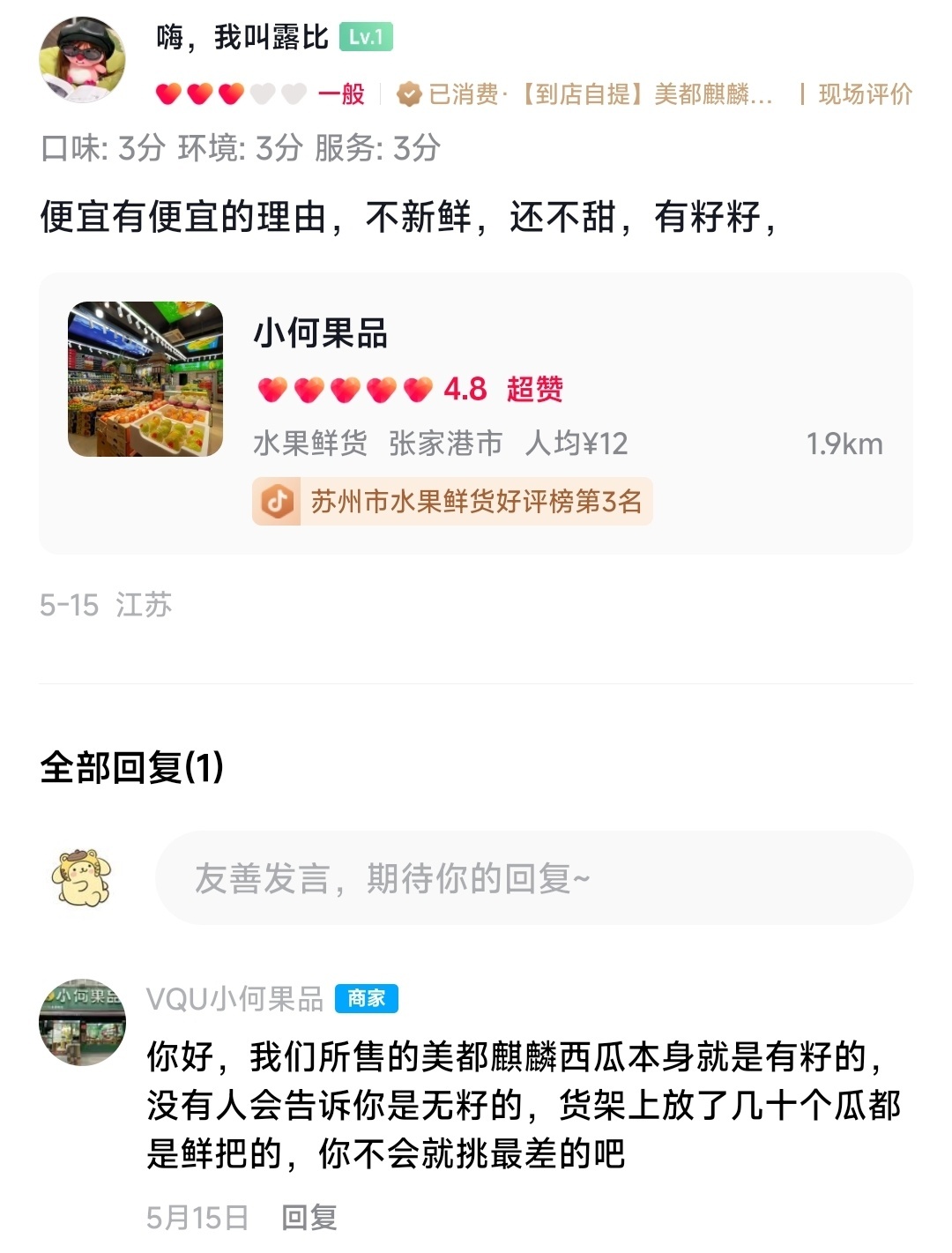This screenshot has width=952, height=1253.
Task: Reply to VQU小何果品's comment
Action: (x=309, y=1218)
